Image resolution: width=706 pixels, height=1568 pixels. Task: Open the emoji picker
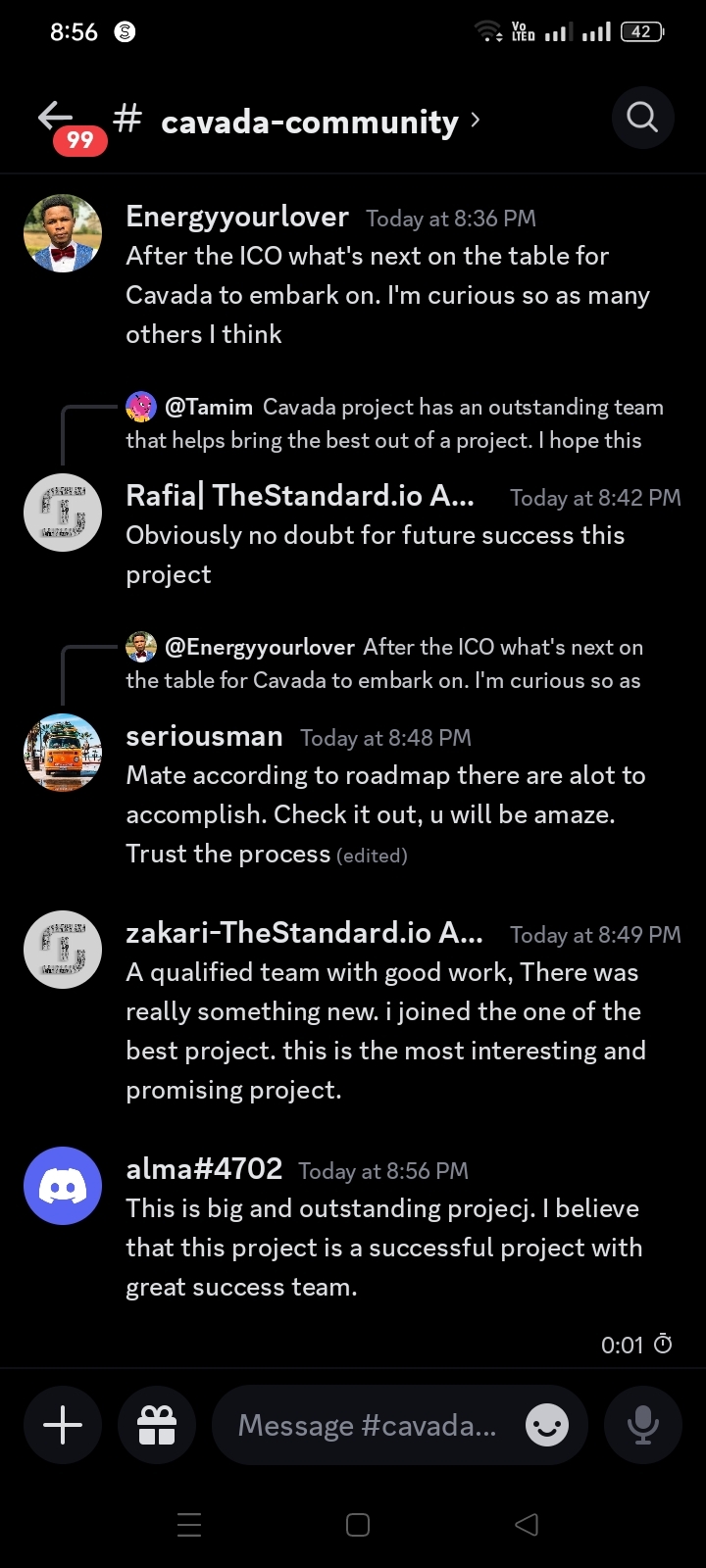(547, 1425)
